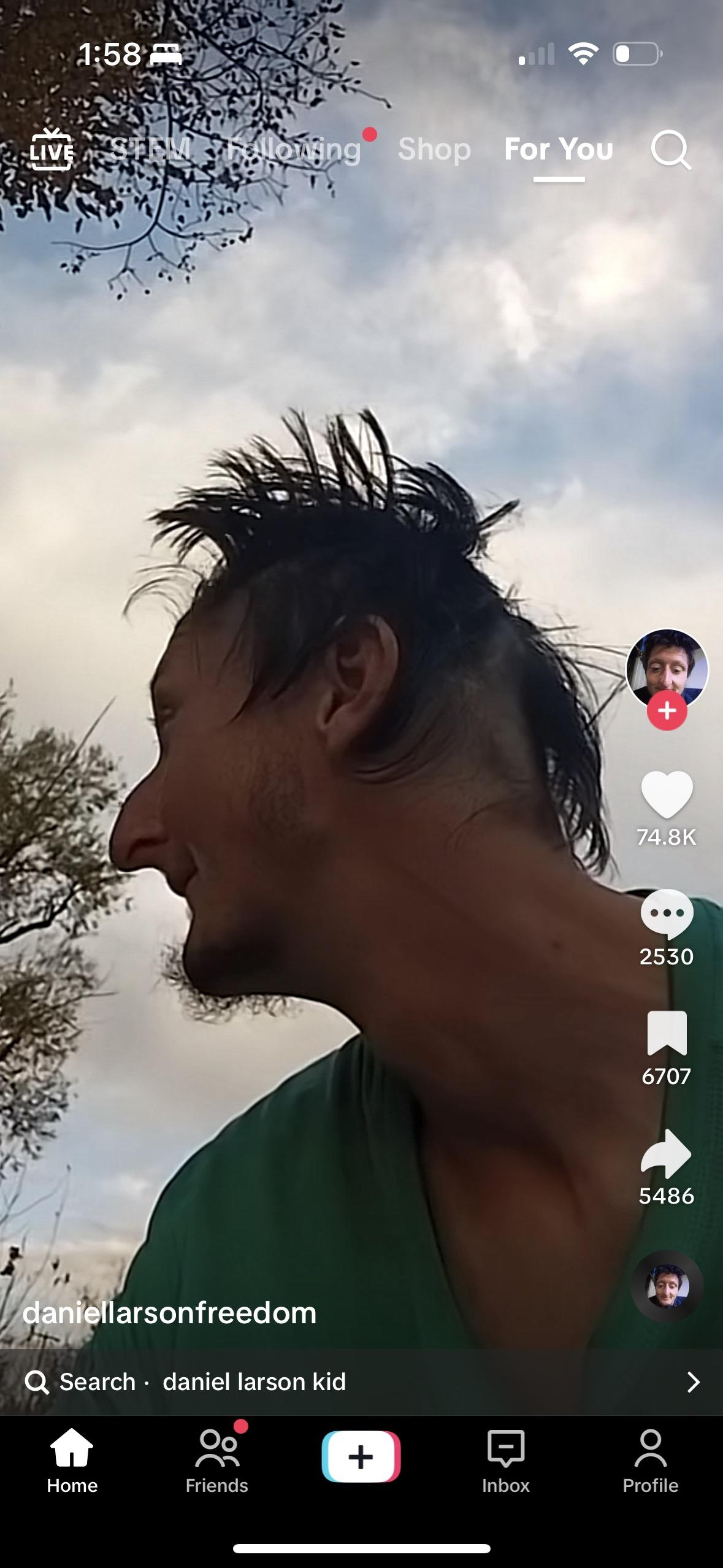
Task: Share this video
Action: (667, 1153)
